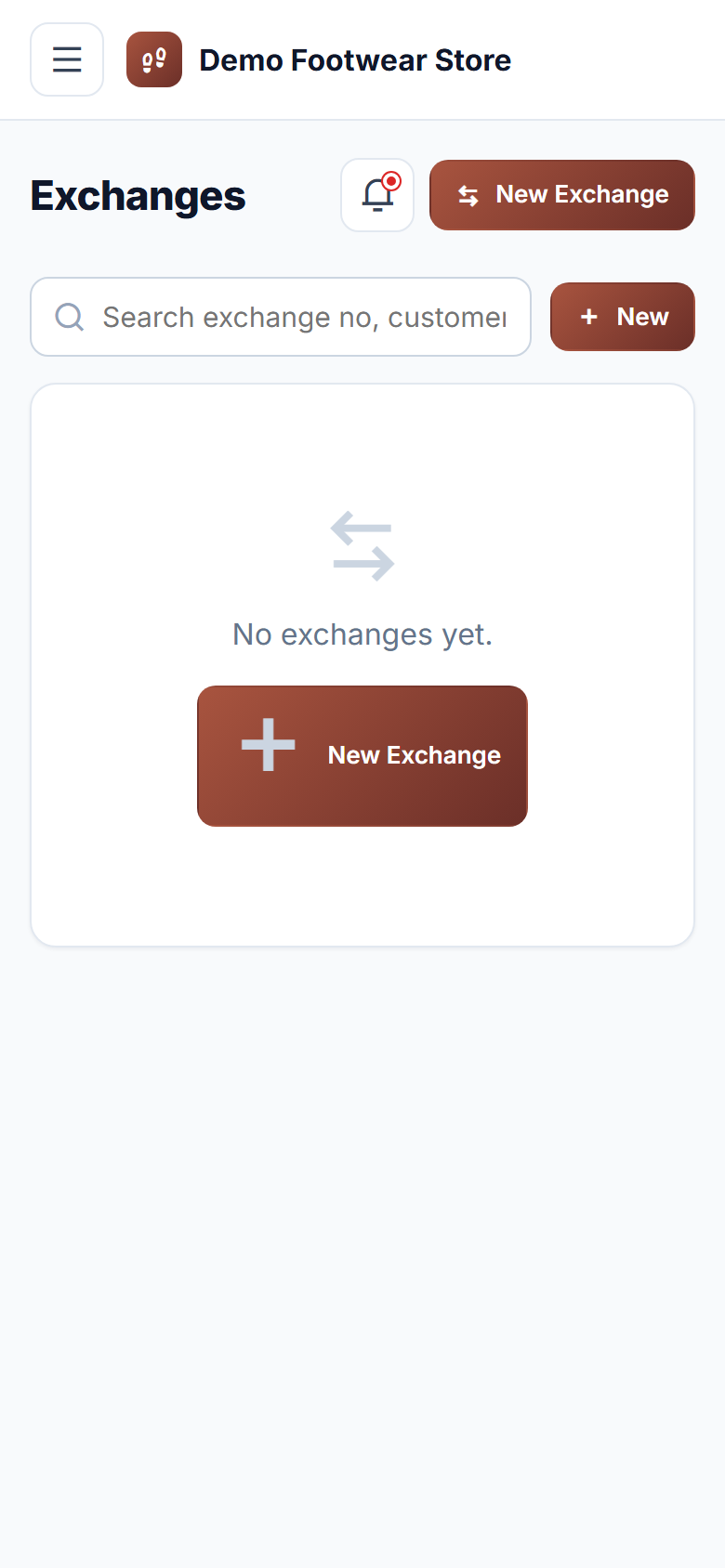Tap the plus New button beside search
The image size is (725, 1568).
(x=623, y=317)
